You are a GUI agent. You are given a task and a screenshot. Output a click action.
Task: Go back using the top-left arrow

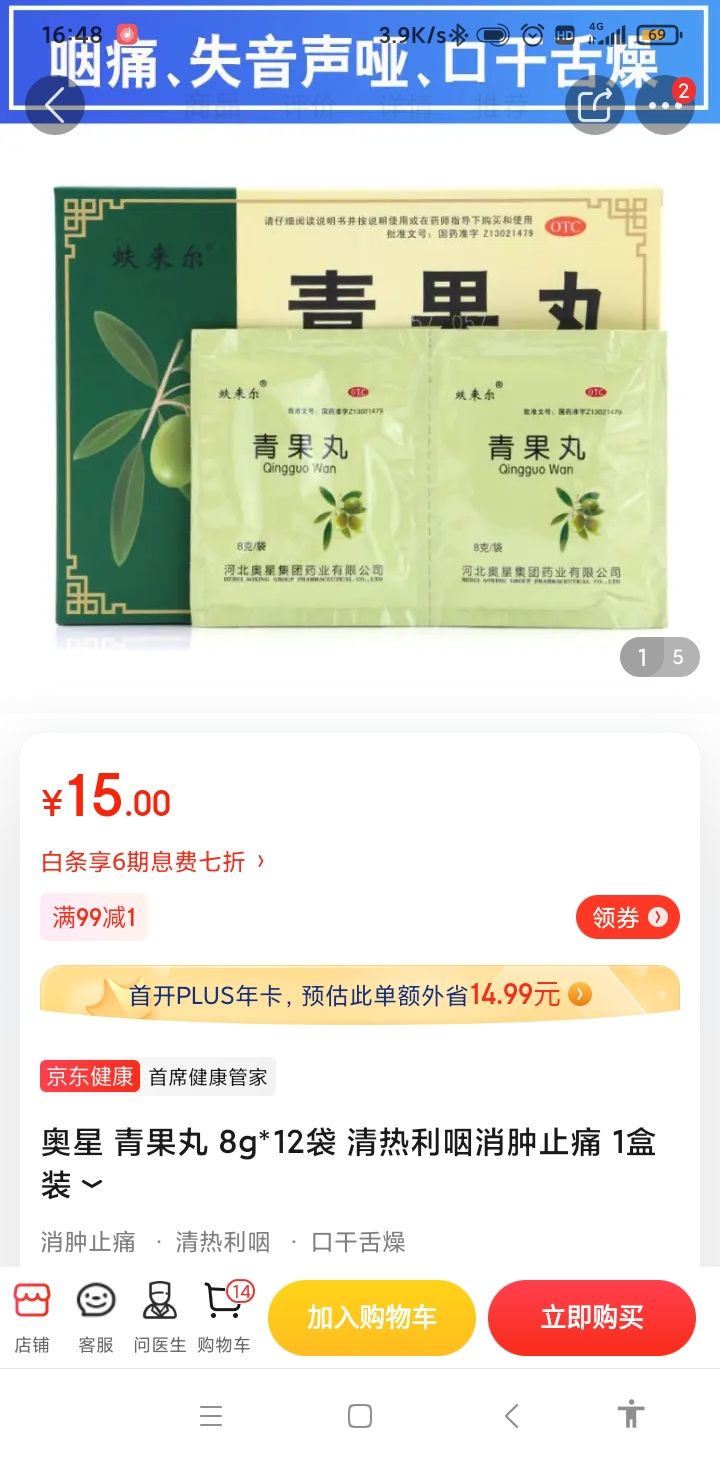click(54, 105)
